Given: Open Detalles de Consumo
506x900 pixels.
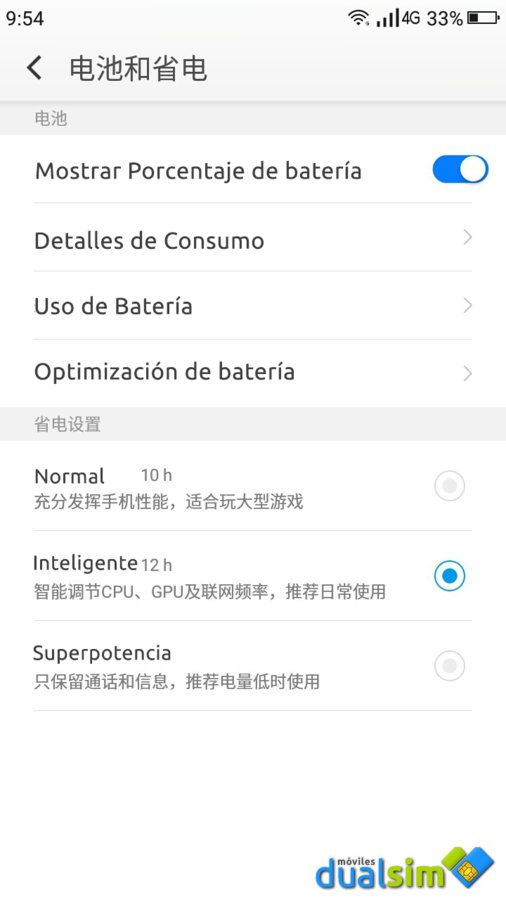Looking at the screenshot, I should click(x=253, y=237).
